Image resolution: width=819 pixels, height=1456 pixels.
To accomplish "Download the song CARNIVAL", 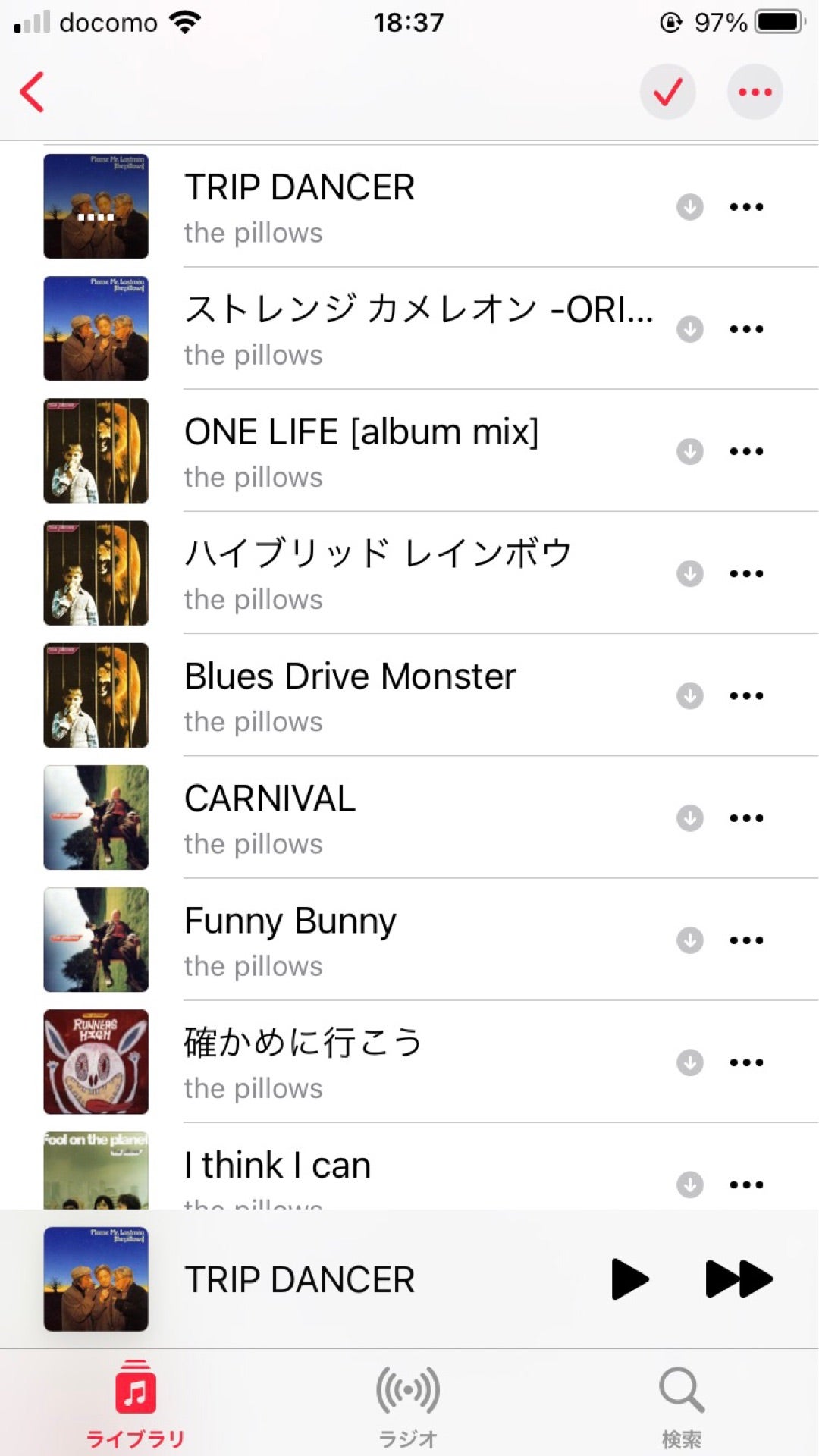I will [x=690, y=818].
